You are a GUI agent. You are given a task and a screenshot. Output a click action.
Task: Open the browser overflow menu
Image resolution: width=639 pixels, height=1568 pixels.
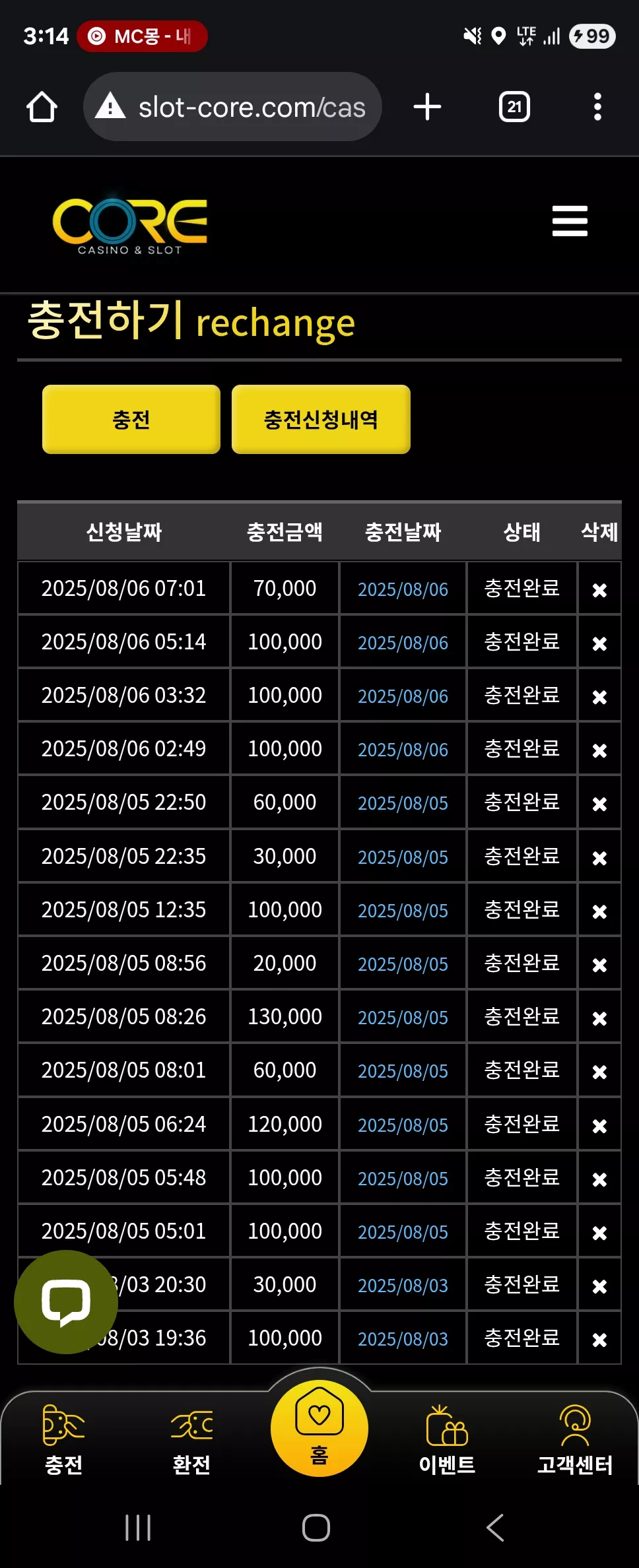[x=597, y=107]
